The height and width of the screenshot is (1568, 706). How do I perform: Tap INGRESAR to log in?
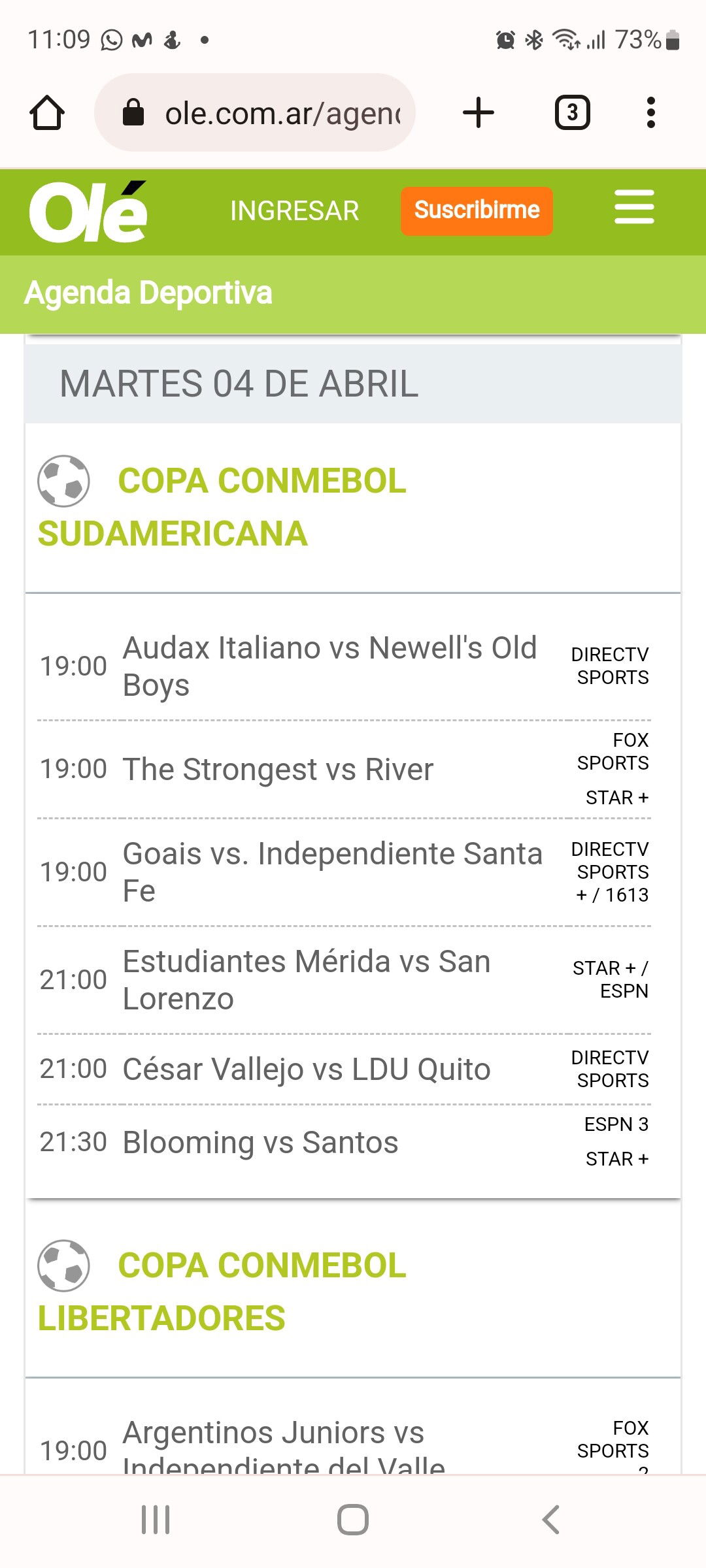click(x=295, y=211)
